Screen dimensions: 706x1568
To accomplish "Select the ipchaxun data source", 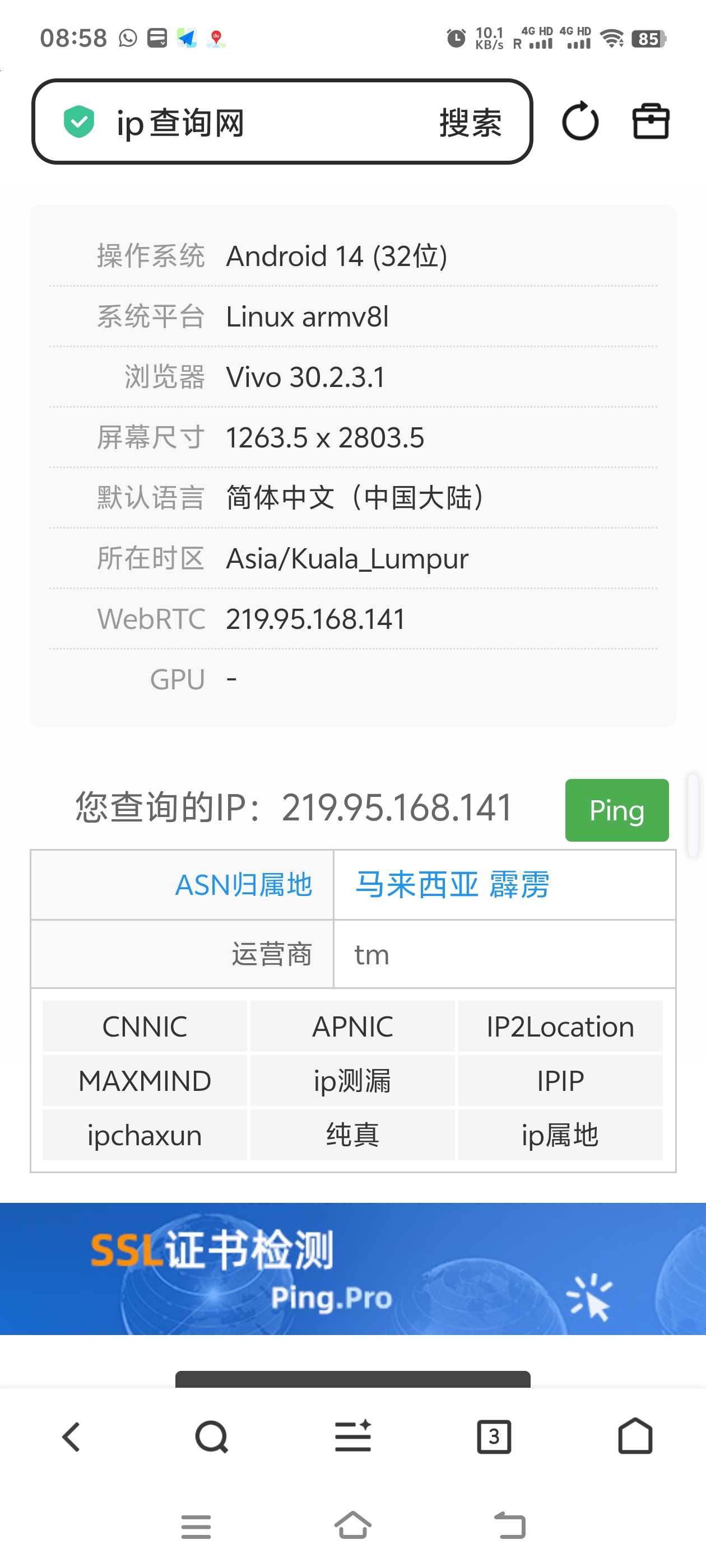I will pos(145,1135).
